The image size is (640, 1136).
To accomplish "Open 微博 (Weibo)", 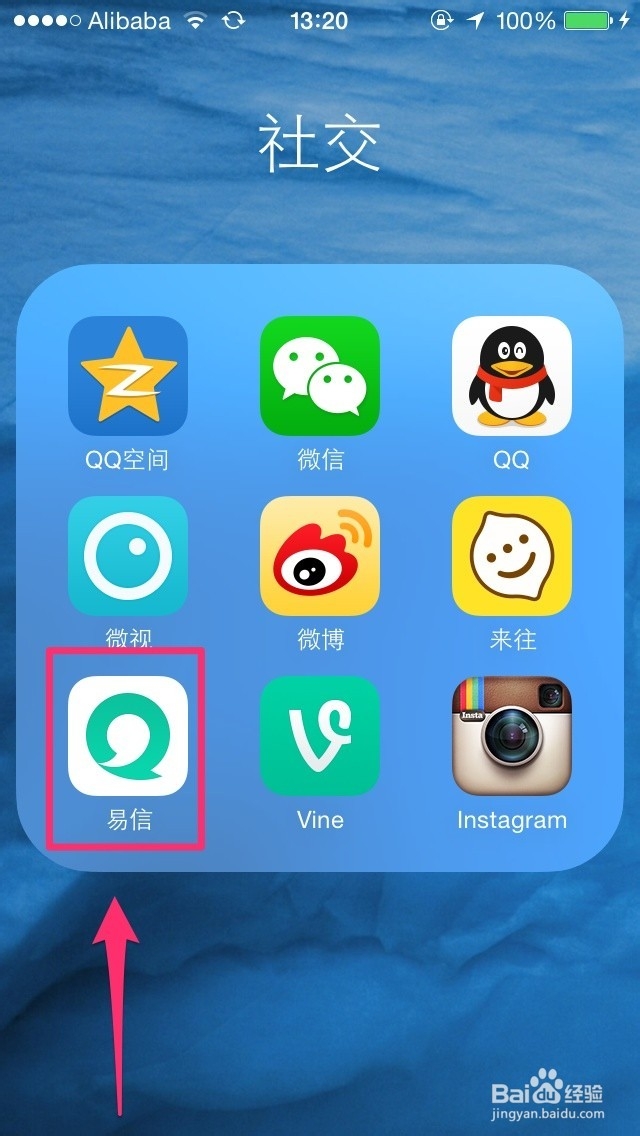I will (x=320, y=556).
